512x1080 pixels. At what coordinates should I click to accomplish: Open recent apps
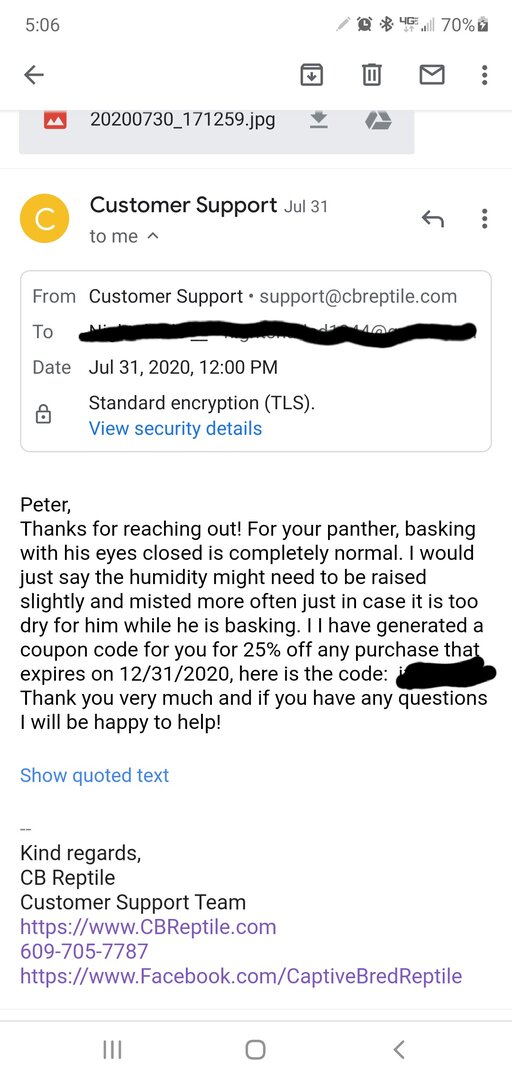point(112,1049)
